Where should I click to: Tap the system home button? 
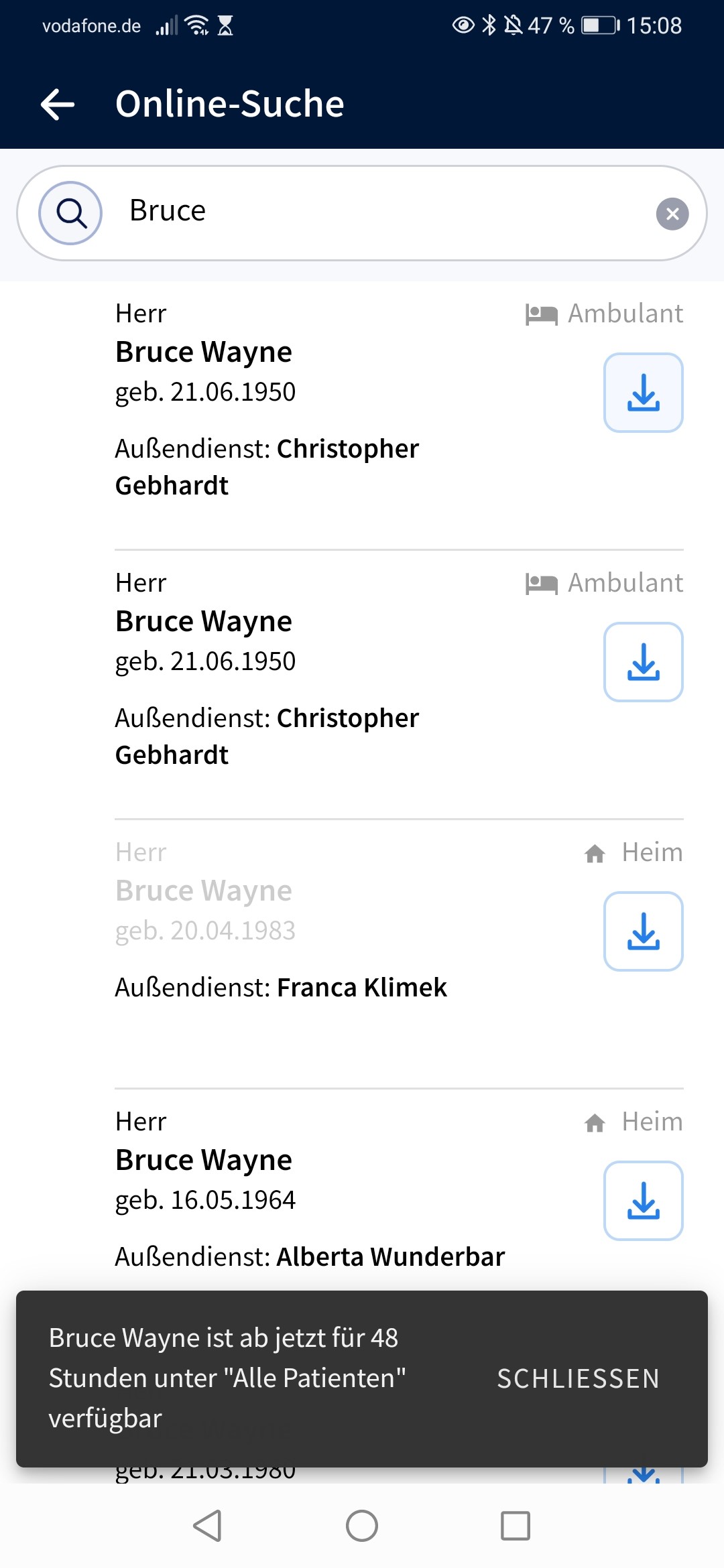[x=362, y=1526]
